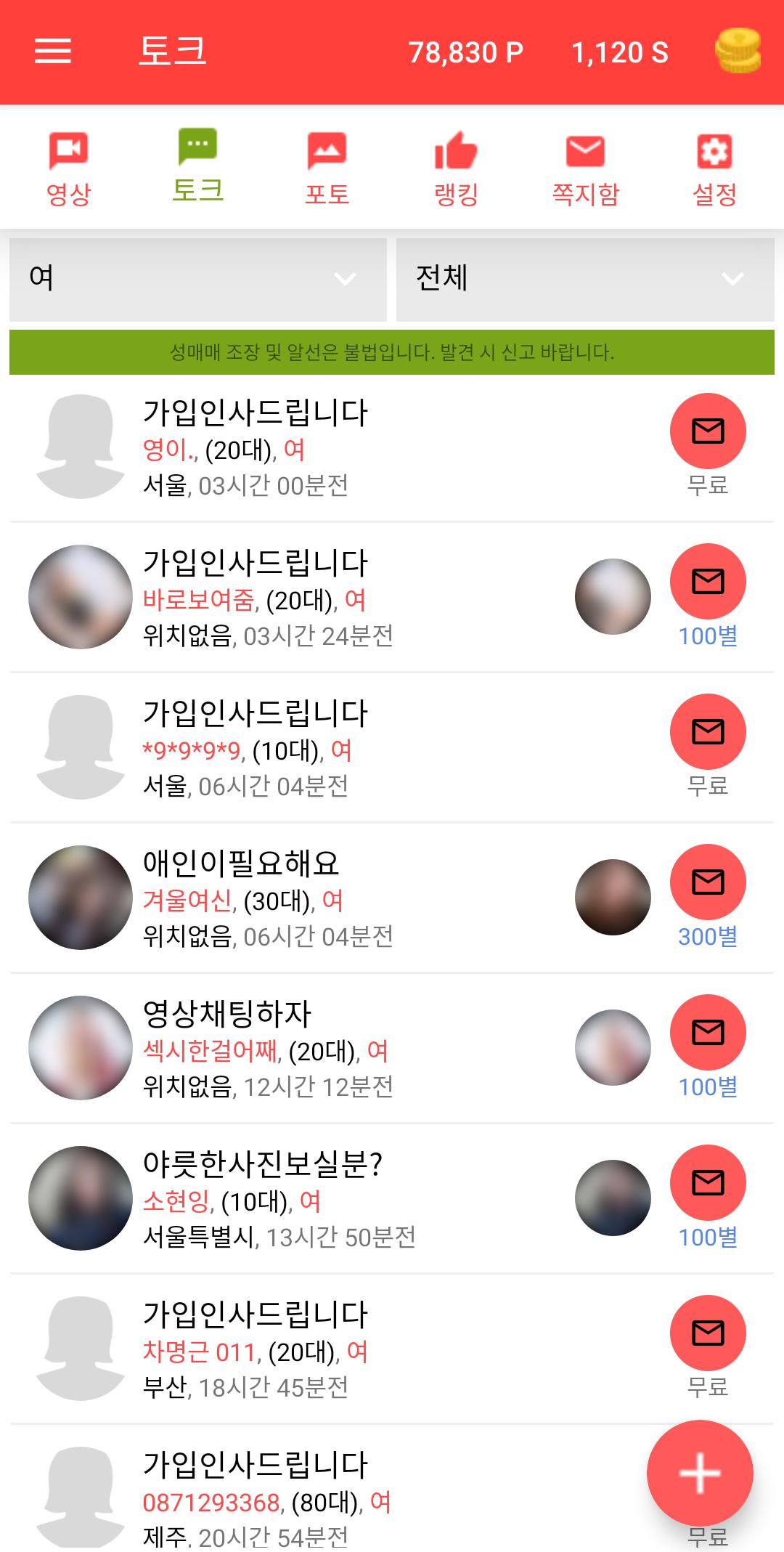Screen dimensions: 784x1552
Task: Send a free message to 영이.
Action: click(x=708, y=431)
